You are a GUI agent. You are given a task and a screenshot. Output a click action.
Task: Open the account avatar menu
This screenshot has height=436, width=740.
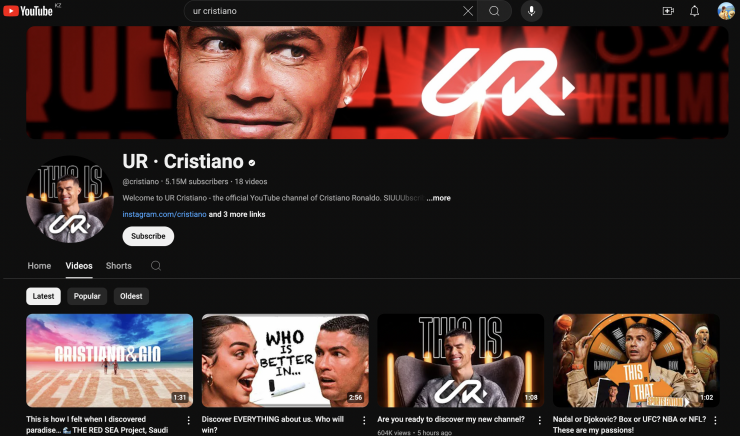coord(726,11)
